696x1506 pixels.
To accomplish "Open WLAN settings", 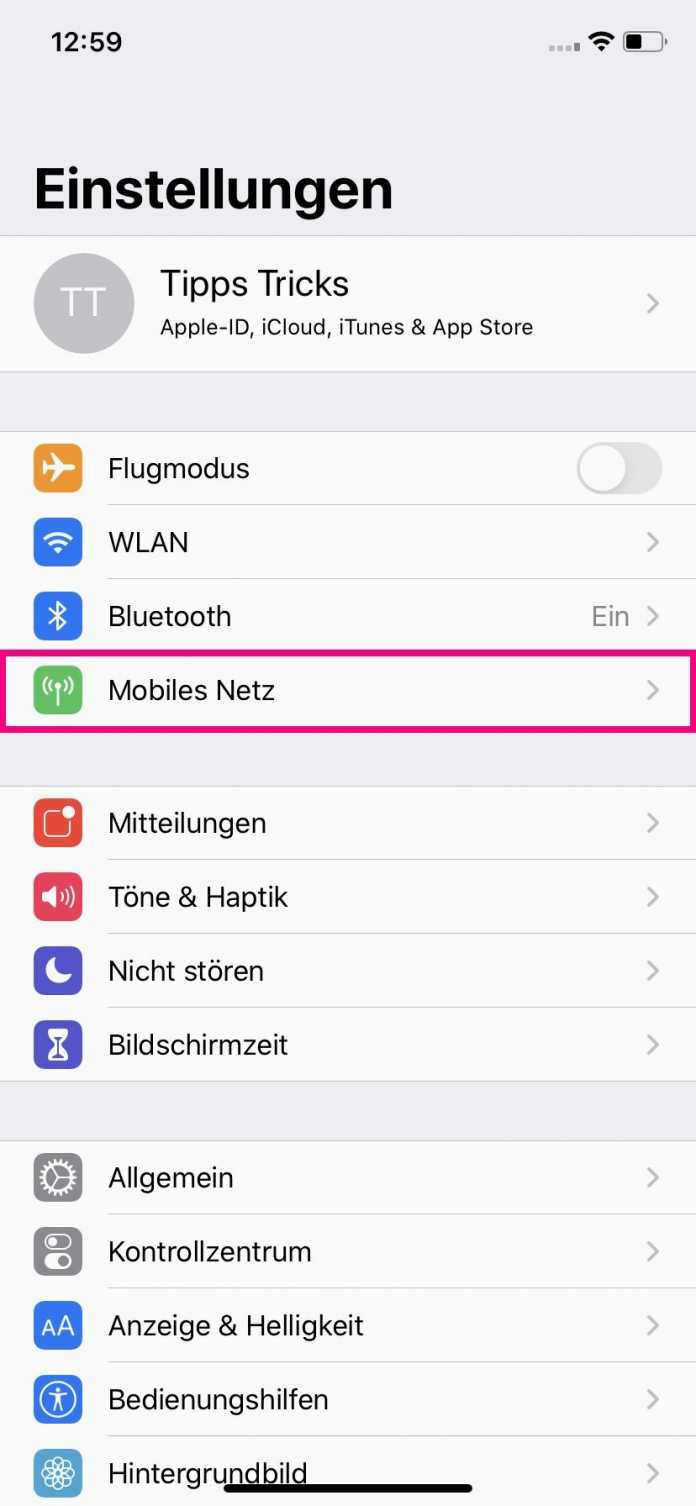I will 347,542.
